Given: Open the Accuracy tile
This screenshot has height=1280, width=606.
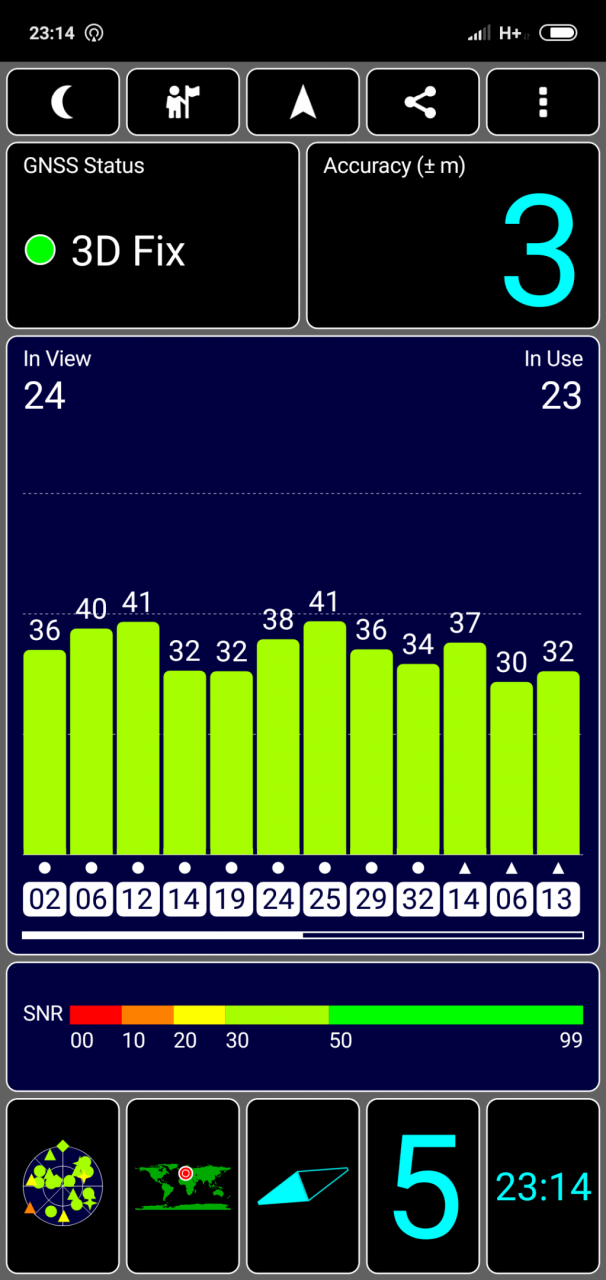Looking at the screenshot, I should click(453, 235).
